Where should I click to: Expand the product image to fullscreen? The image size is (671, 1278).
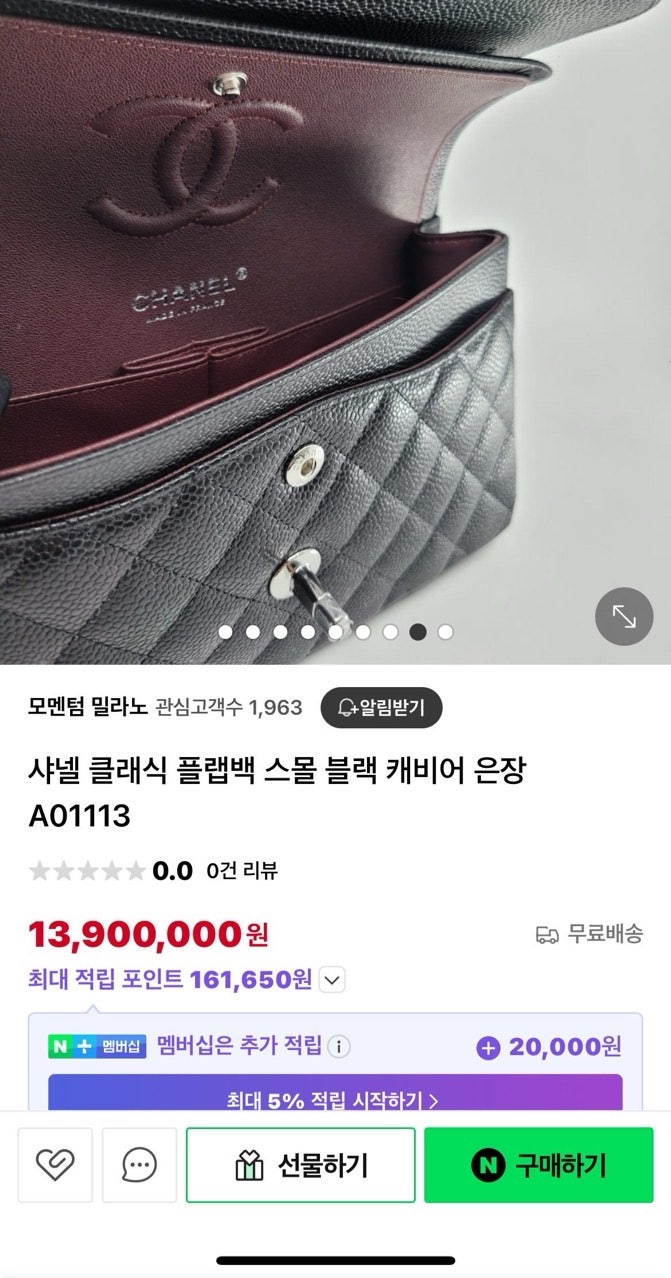point(624,617)
